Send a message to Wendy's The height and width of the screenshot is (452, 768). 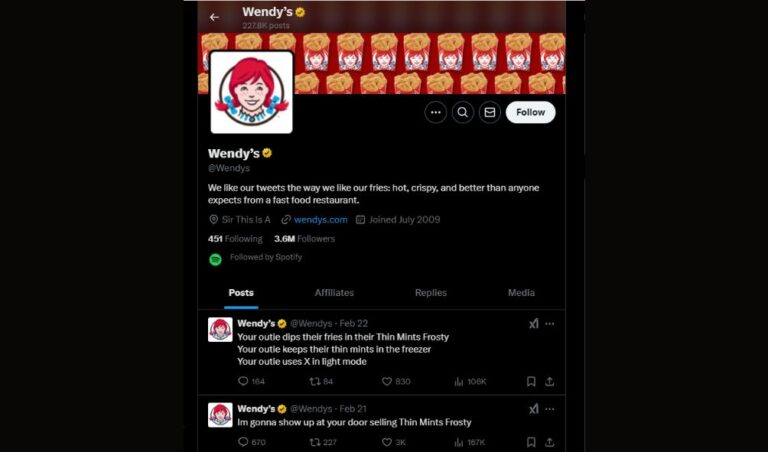(x=489, y=113)
